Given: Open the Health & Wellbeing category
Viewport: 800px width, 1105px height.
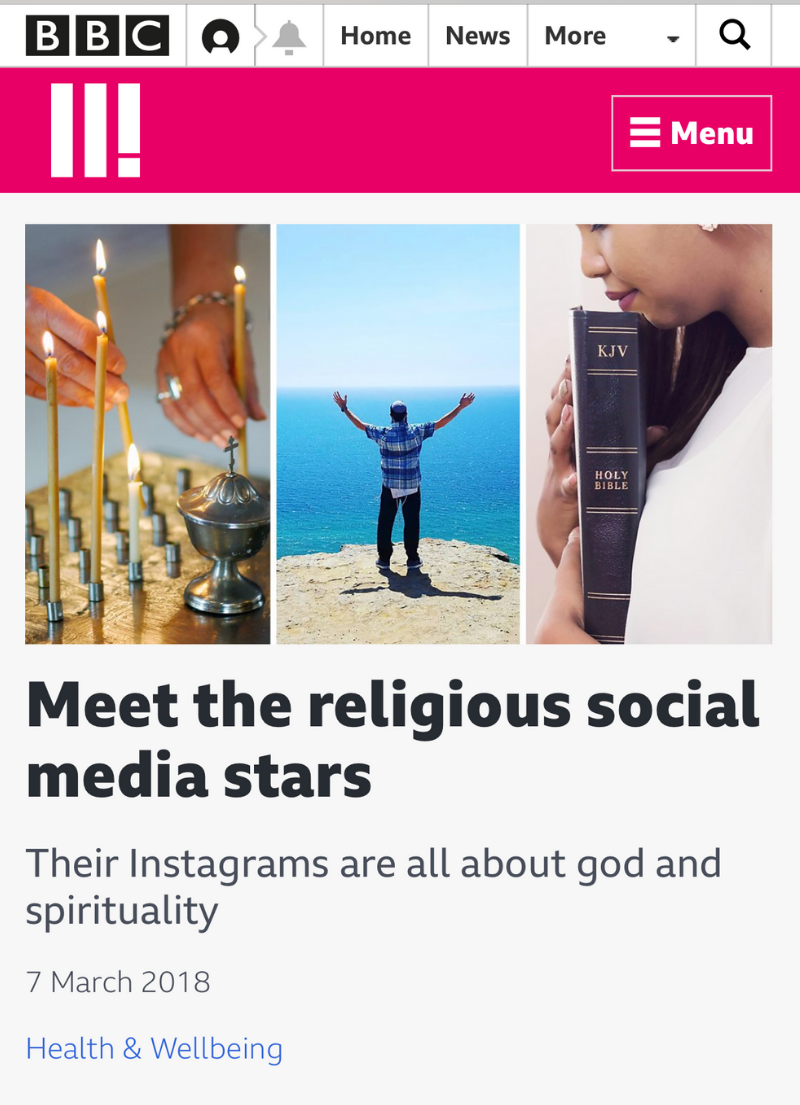Looking at the screenshot, I should (x=154, y=1049).
